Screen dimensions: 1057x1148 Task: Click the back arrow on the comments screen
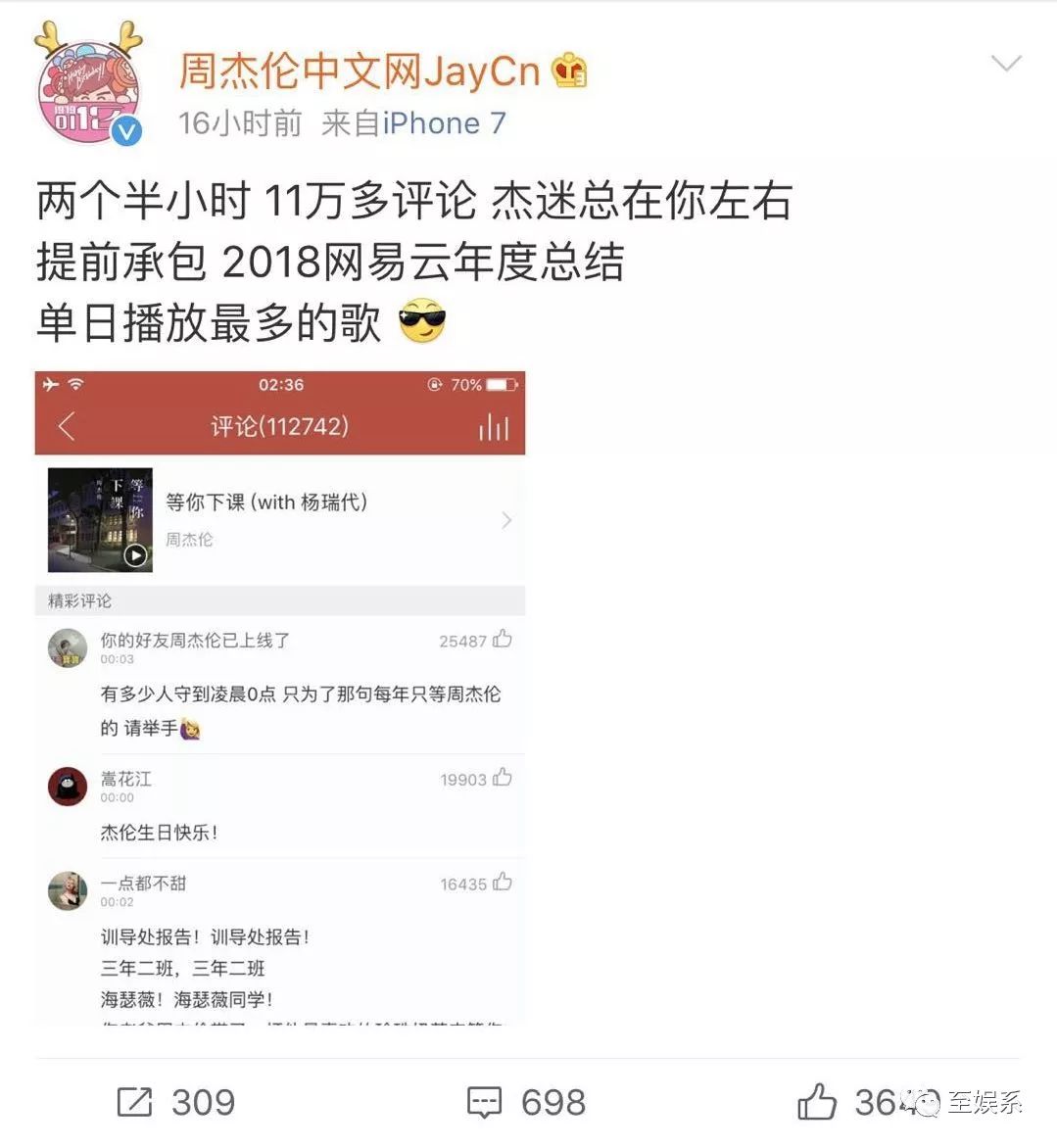(64, 426)
